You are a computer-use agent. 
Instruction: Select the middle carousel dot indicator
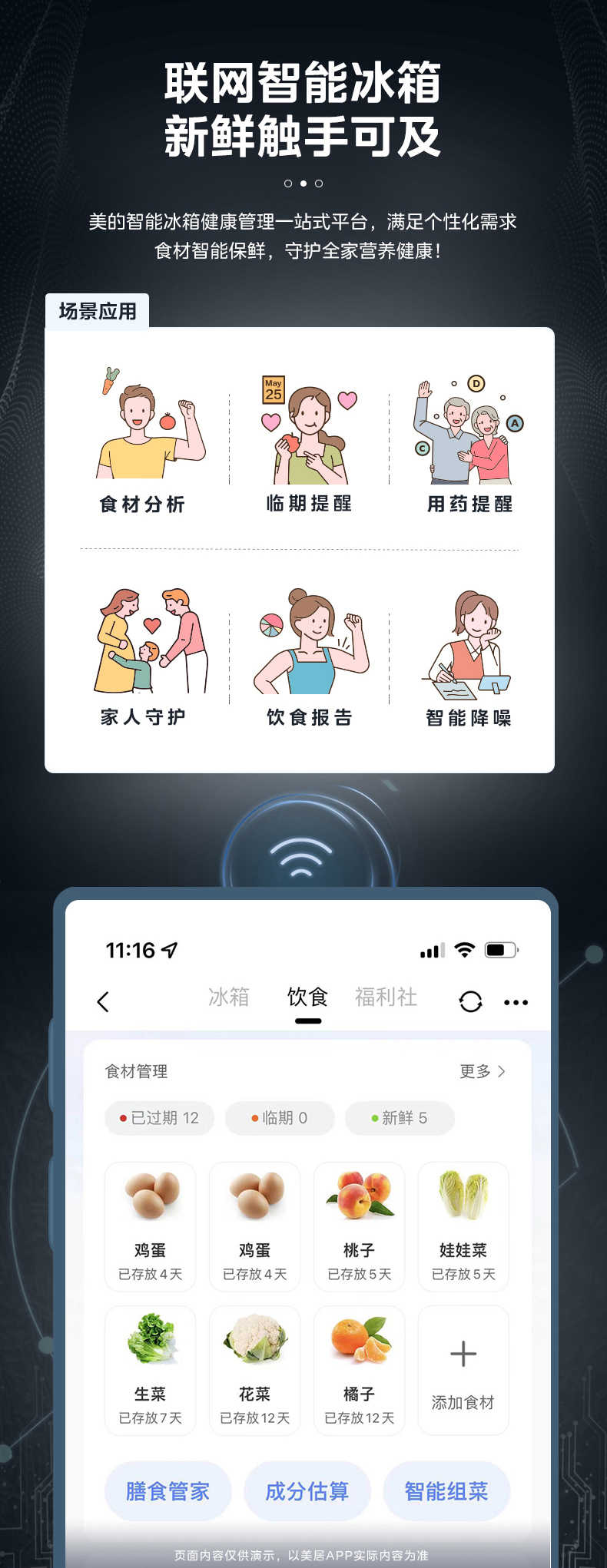303,183
